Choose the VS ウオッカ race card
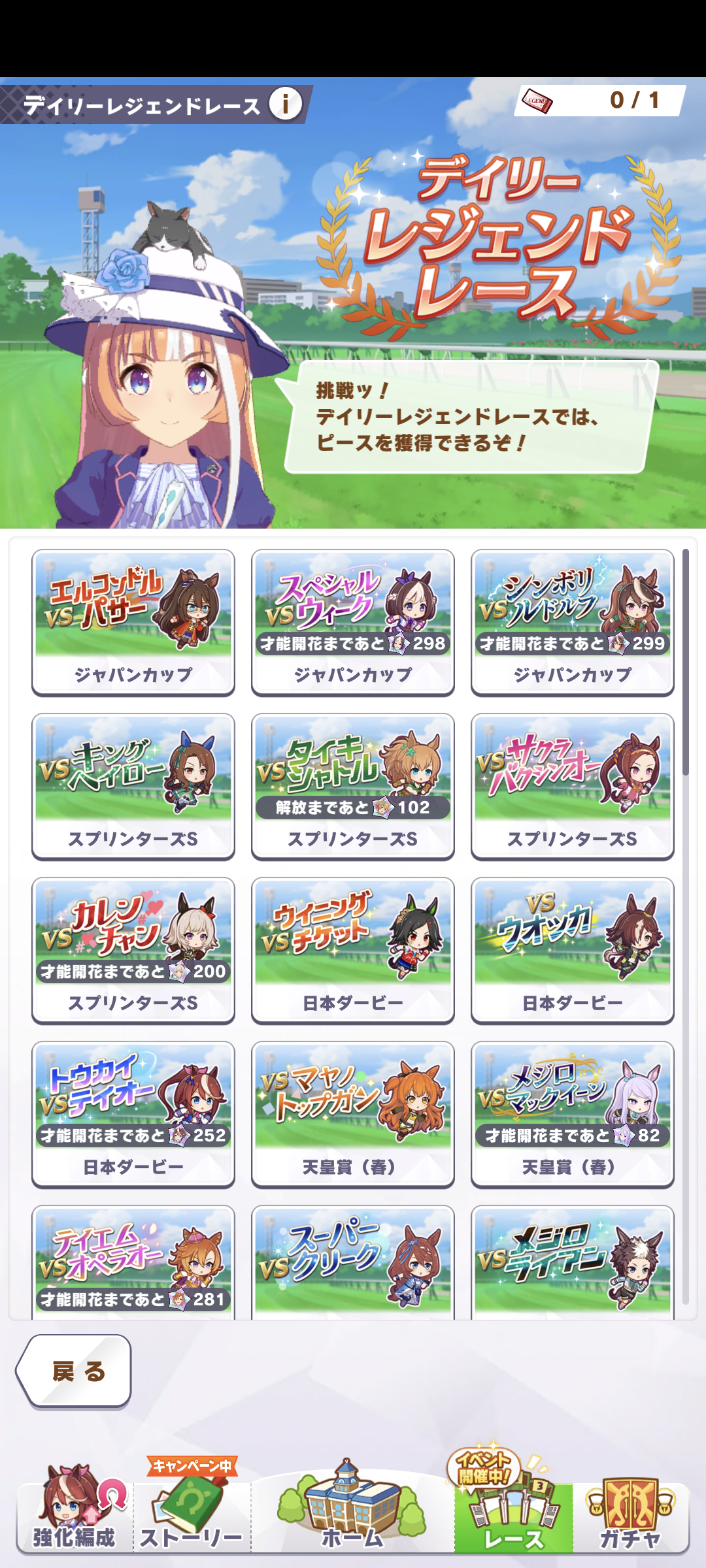The width and height of the screenshot is (706, 1568). (573, 949)
